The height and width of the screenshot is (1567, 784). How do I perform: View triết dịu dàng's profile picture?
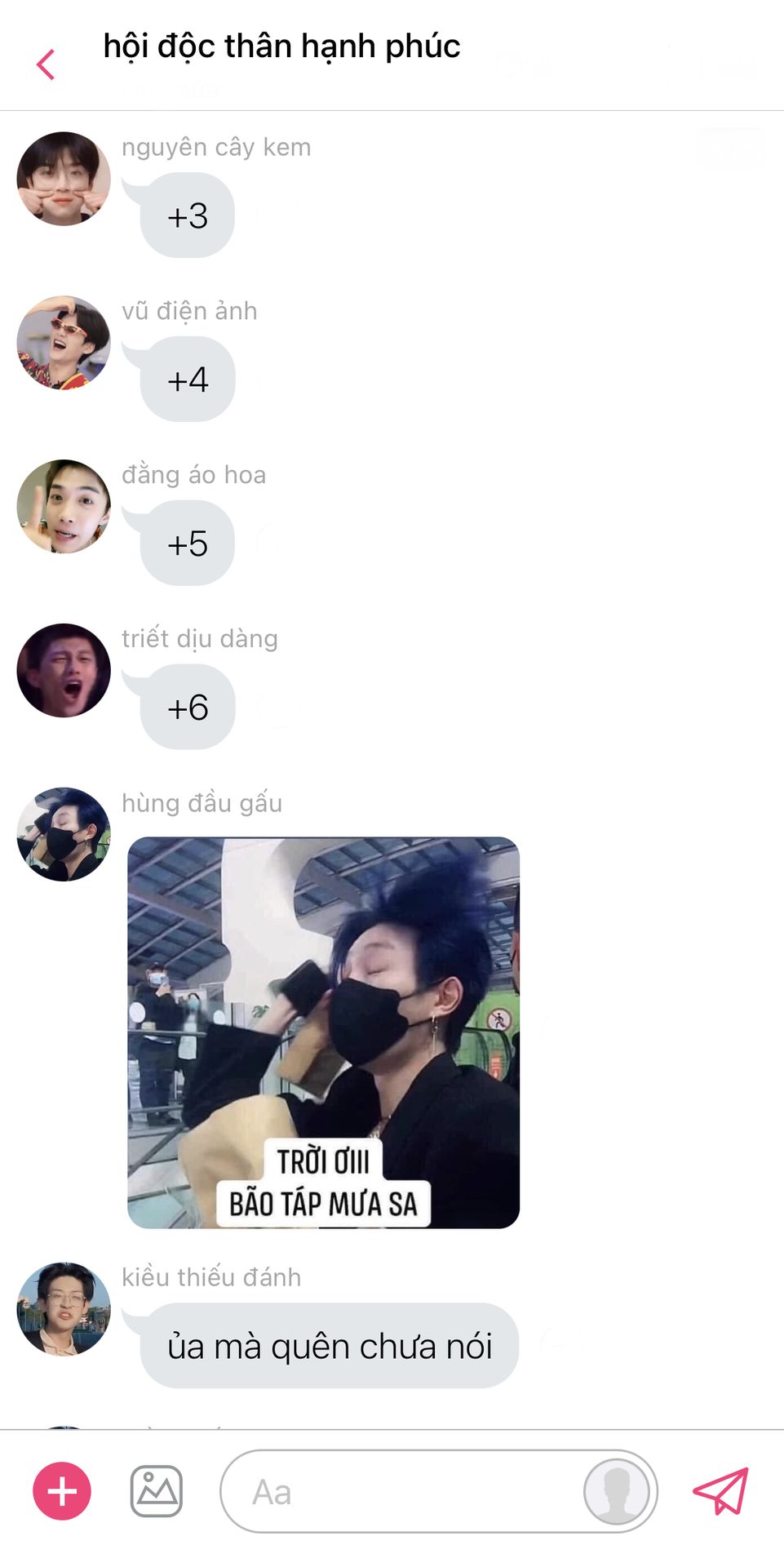64,671
